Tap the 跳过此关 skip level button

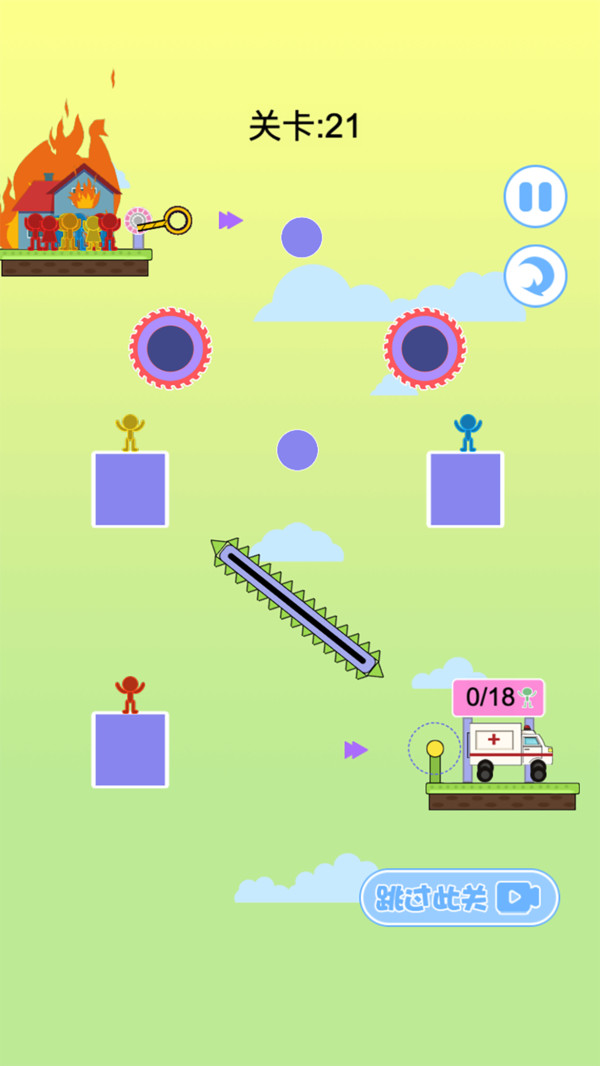(459, 898)
